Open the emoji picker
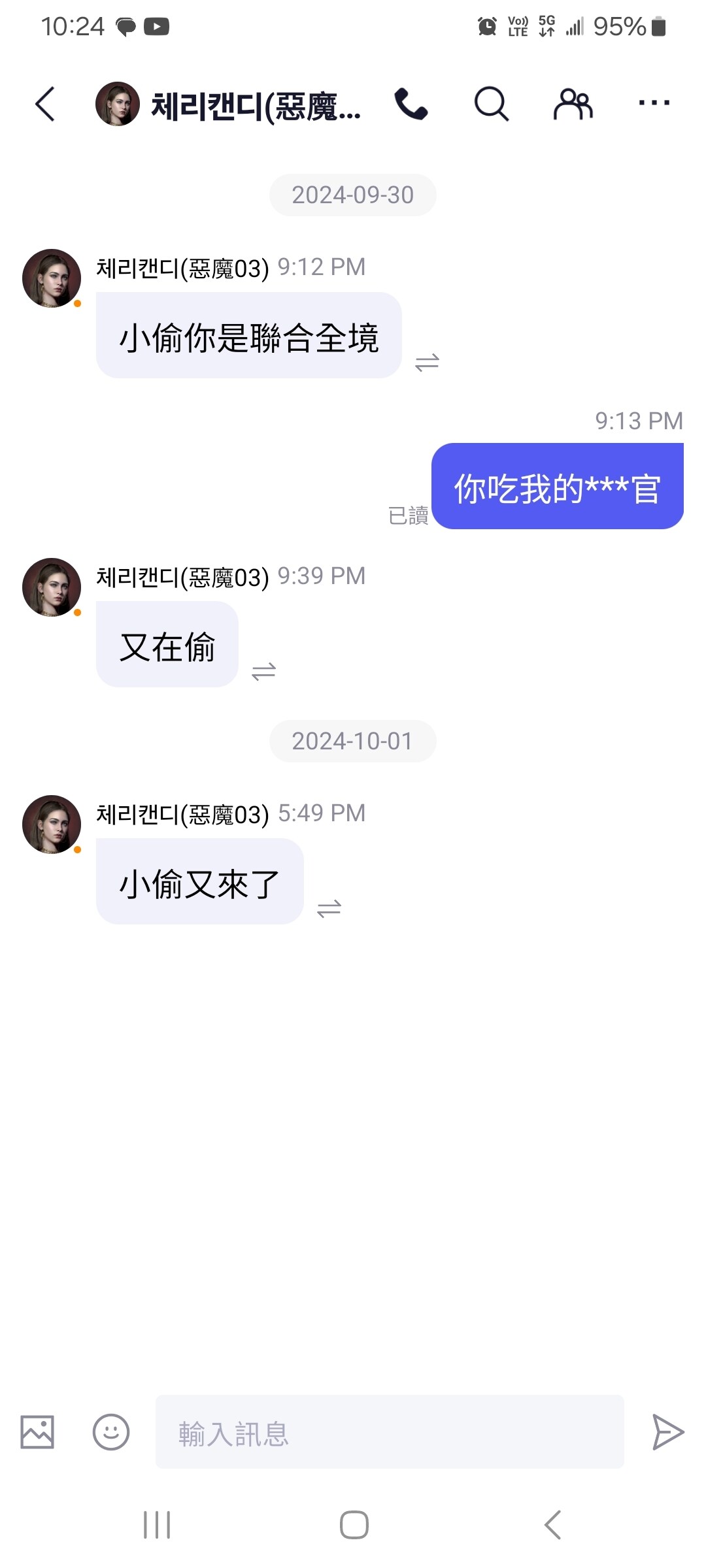Viewport: 706px width, 1568px height. click(111, 1432)
